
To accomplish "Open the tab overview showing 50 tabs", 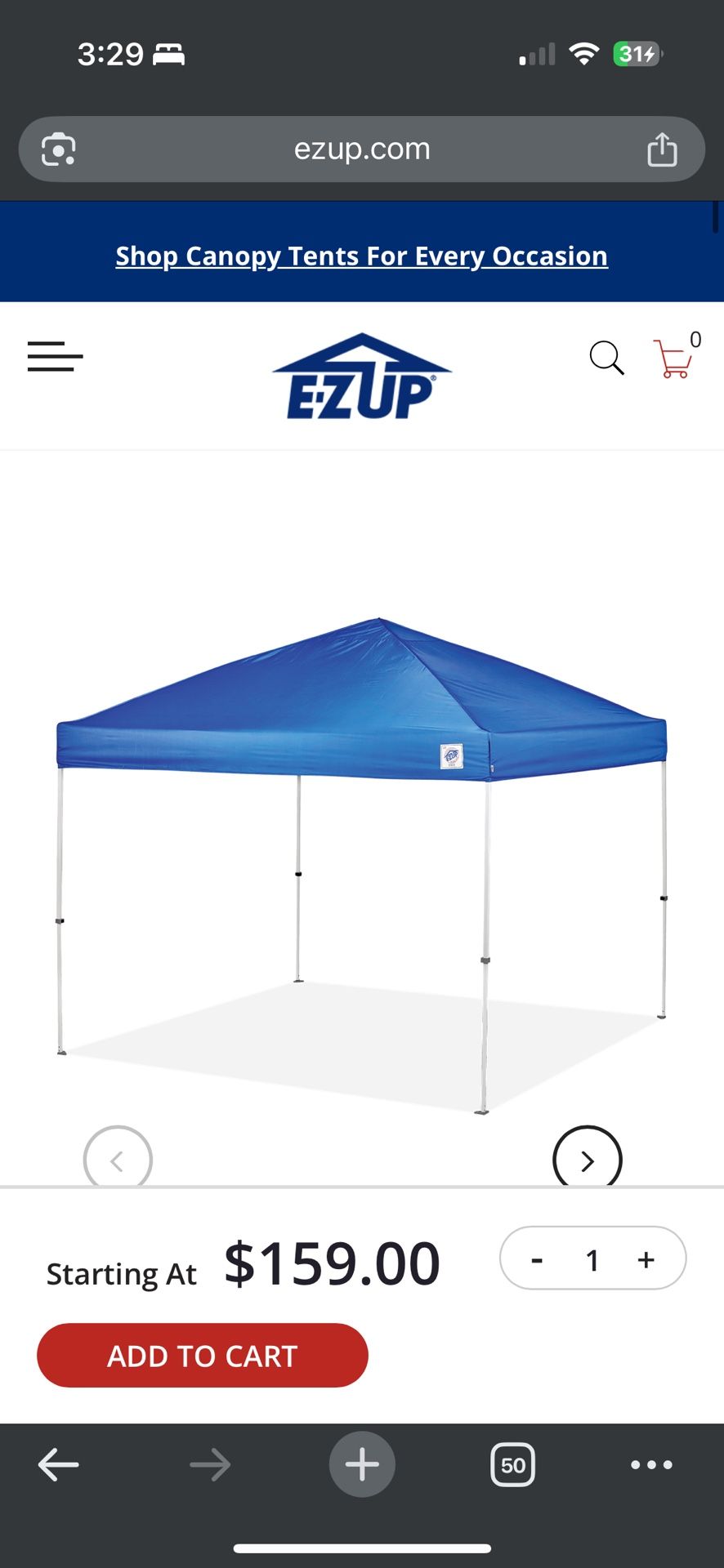I will [x=512, y=1463].
